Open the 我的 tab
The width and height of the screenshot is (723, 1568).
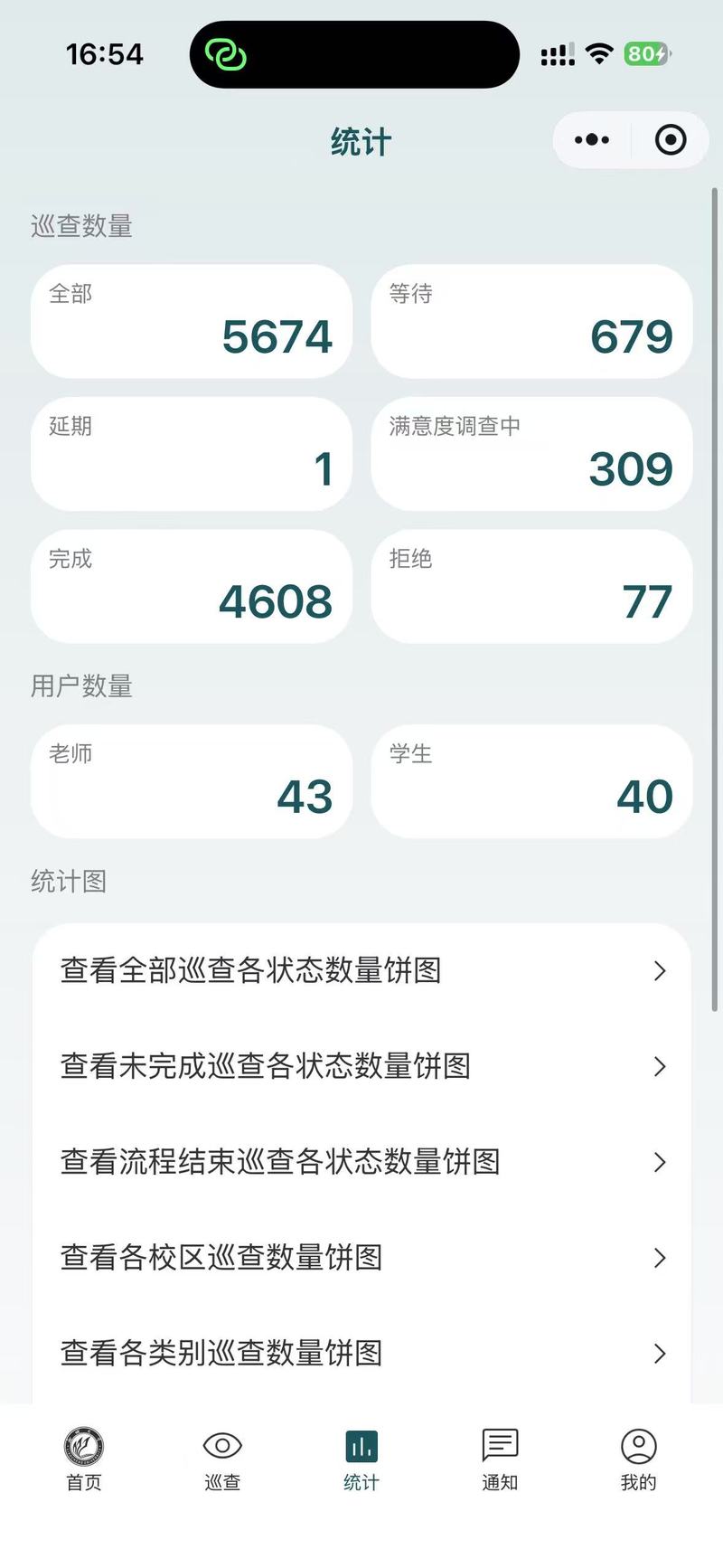(638, 1459)
